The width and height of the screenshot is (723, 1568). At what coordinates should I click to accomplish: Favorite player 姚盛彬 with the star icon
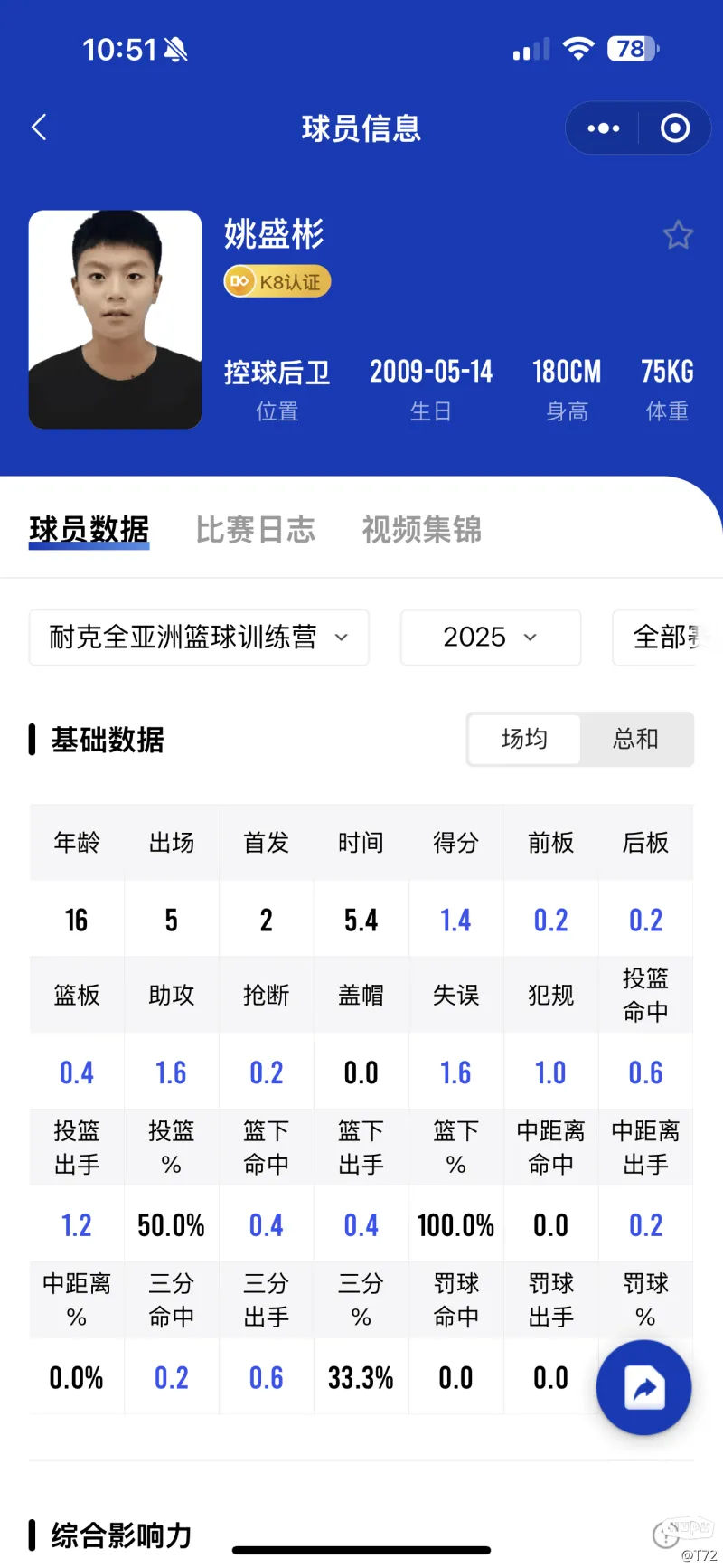(678, 235)
